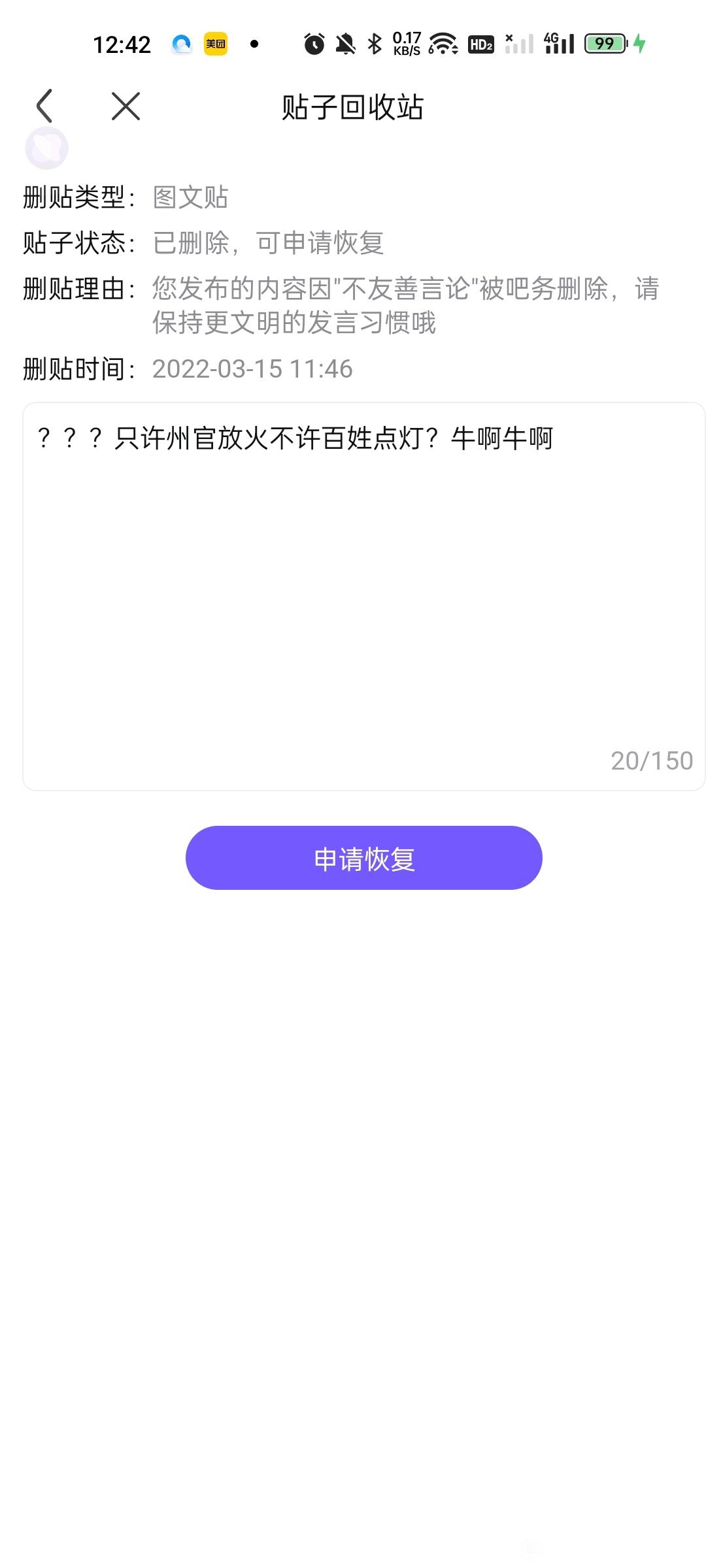Close the 贴子回收站 page
706x1568 pixels.
pos(126,106)
